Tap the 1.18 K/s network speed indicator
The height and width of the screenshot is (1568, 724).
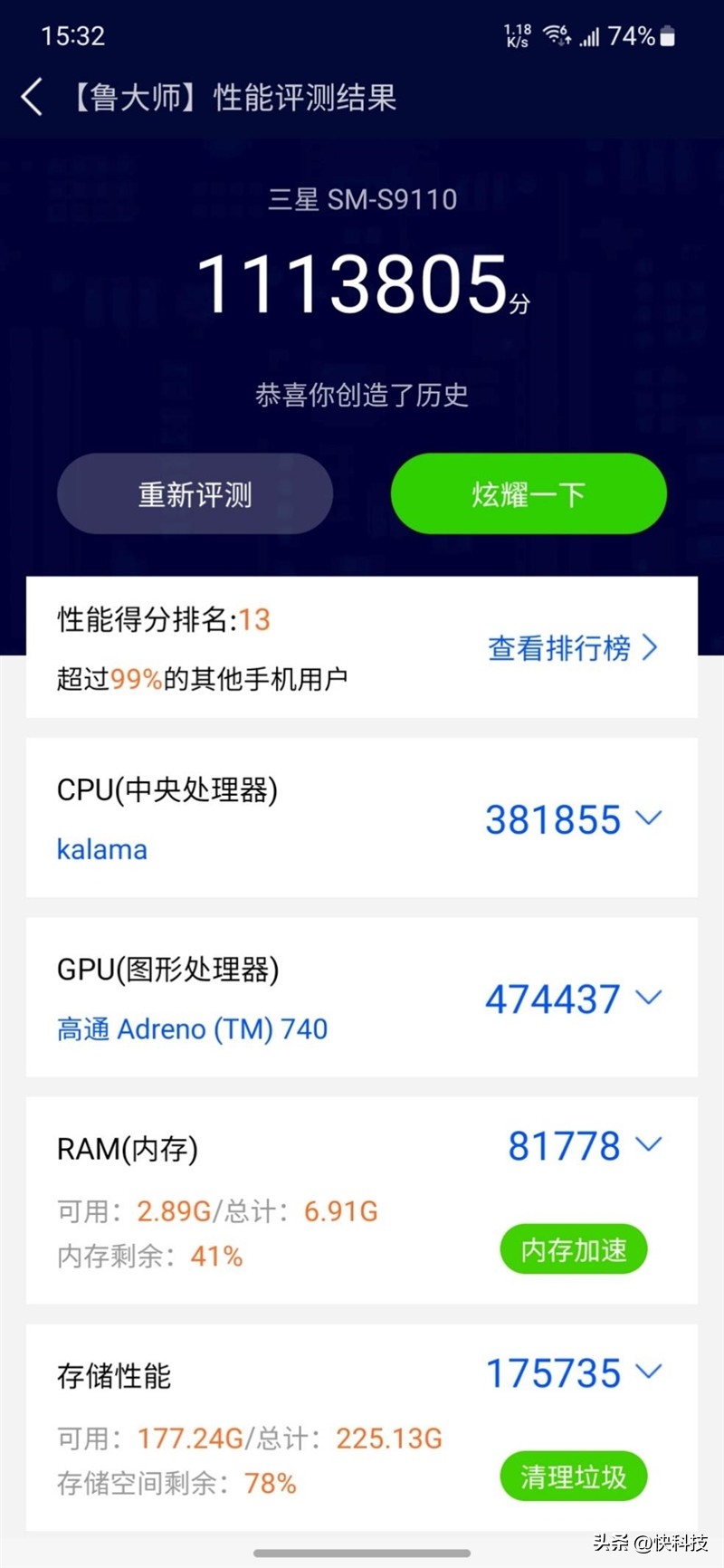click(x=516, y=36)
